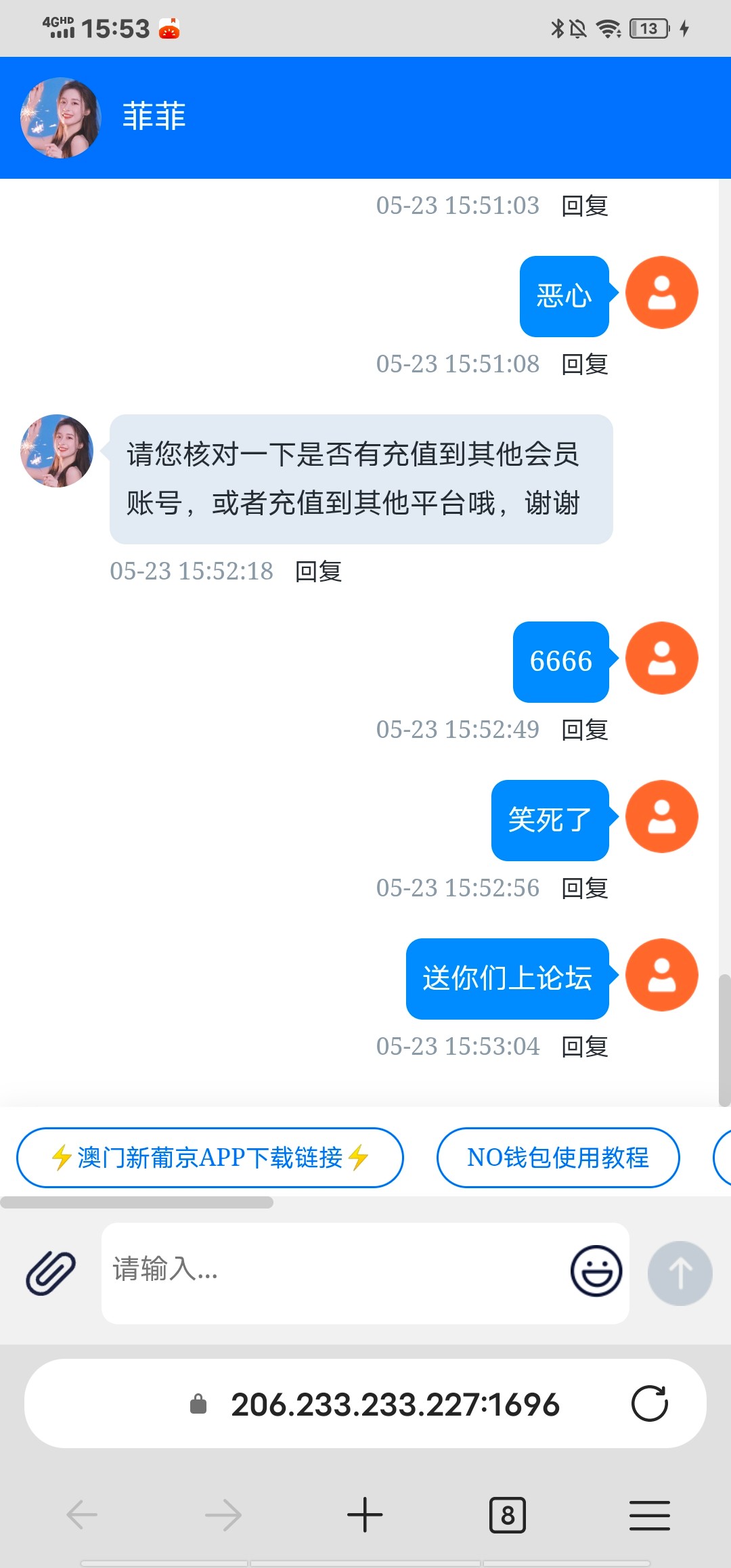Screen dimensions: 731x1568
Task: Open NO钱包使用教程 chip
Action: click(x=558, y=1157)
